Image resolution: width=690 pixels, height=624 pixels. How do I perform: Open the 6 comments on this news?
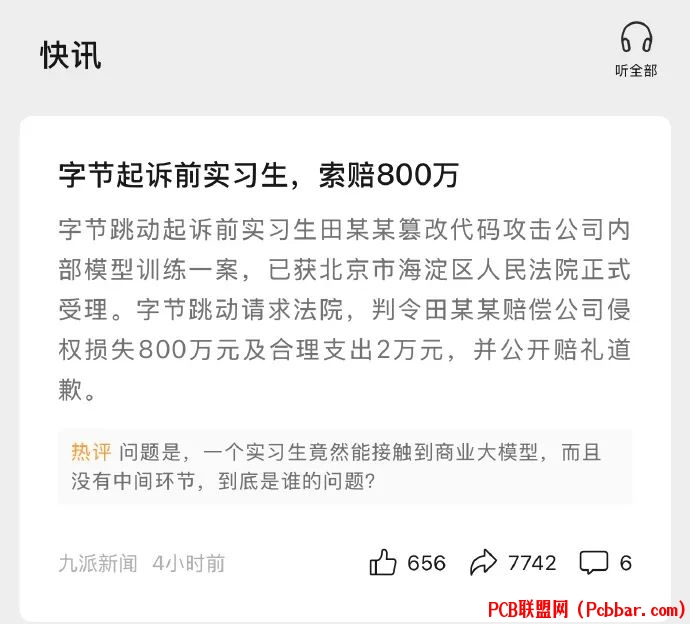point(594,563)
